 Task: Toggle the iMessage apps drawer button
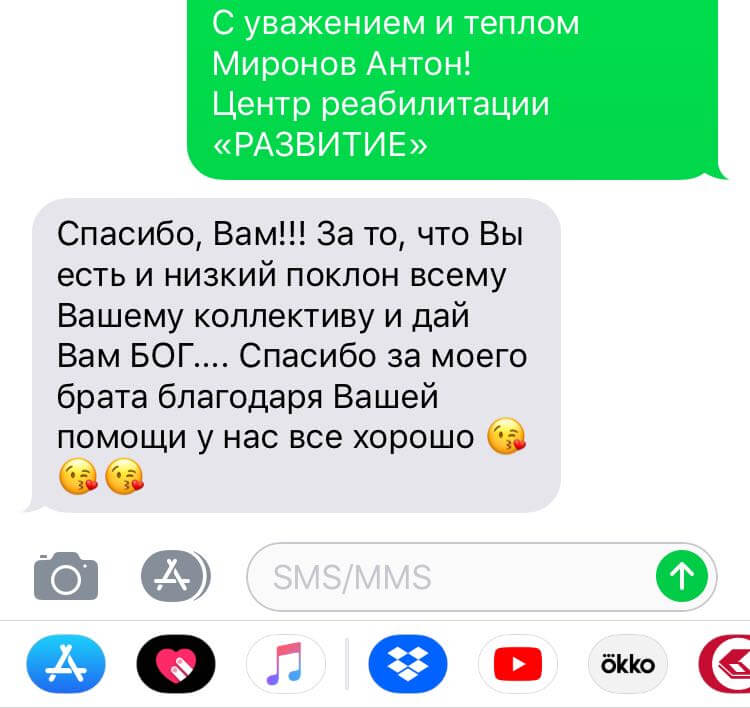(176, 576)
